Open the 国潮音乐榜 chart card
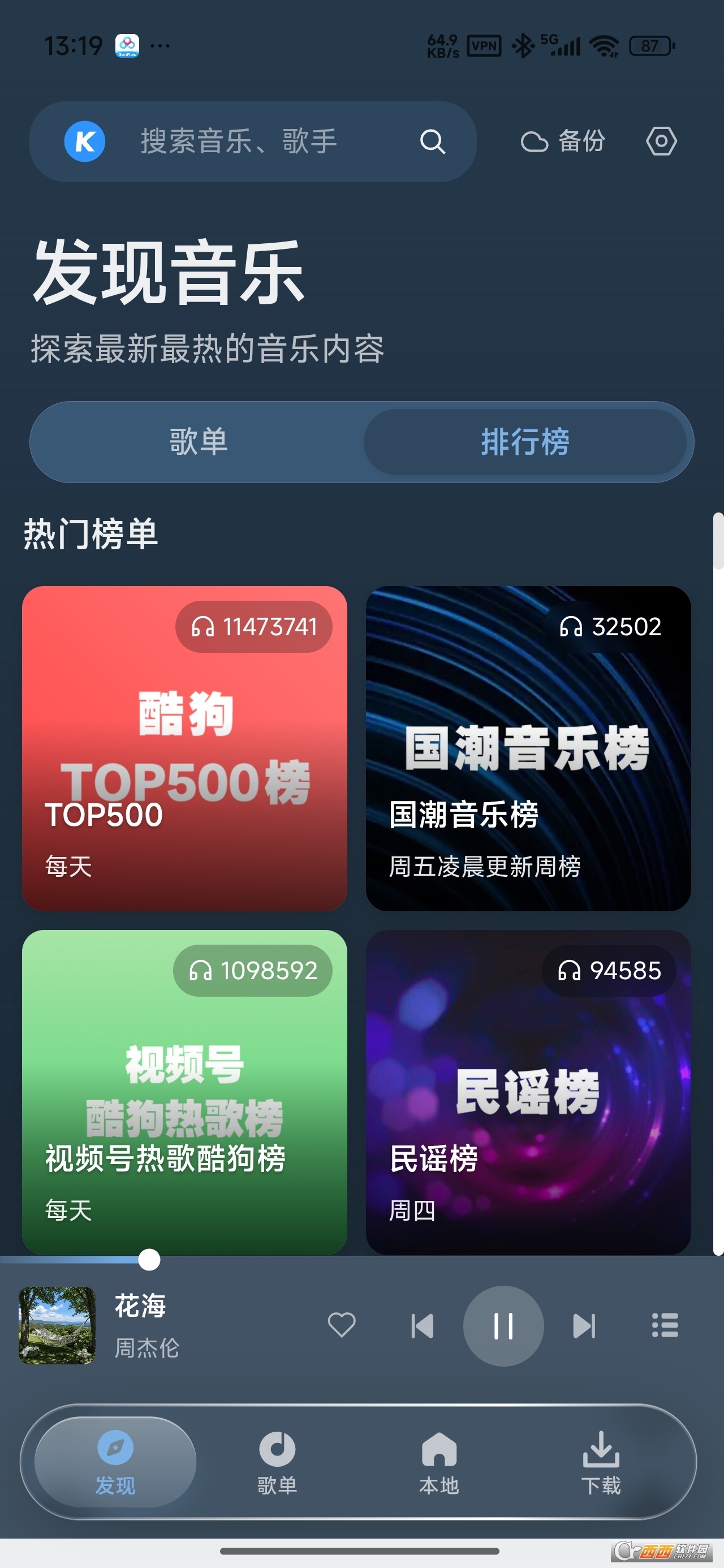 (x=528, y=748)
